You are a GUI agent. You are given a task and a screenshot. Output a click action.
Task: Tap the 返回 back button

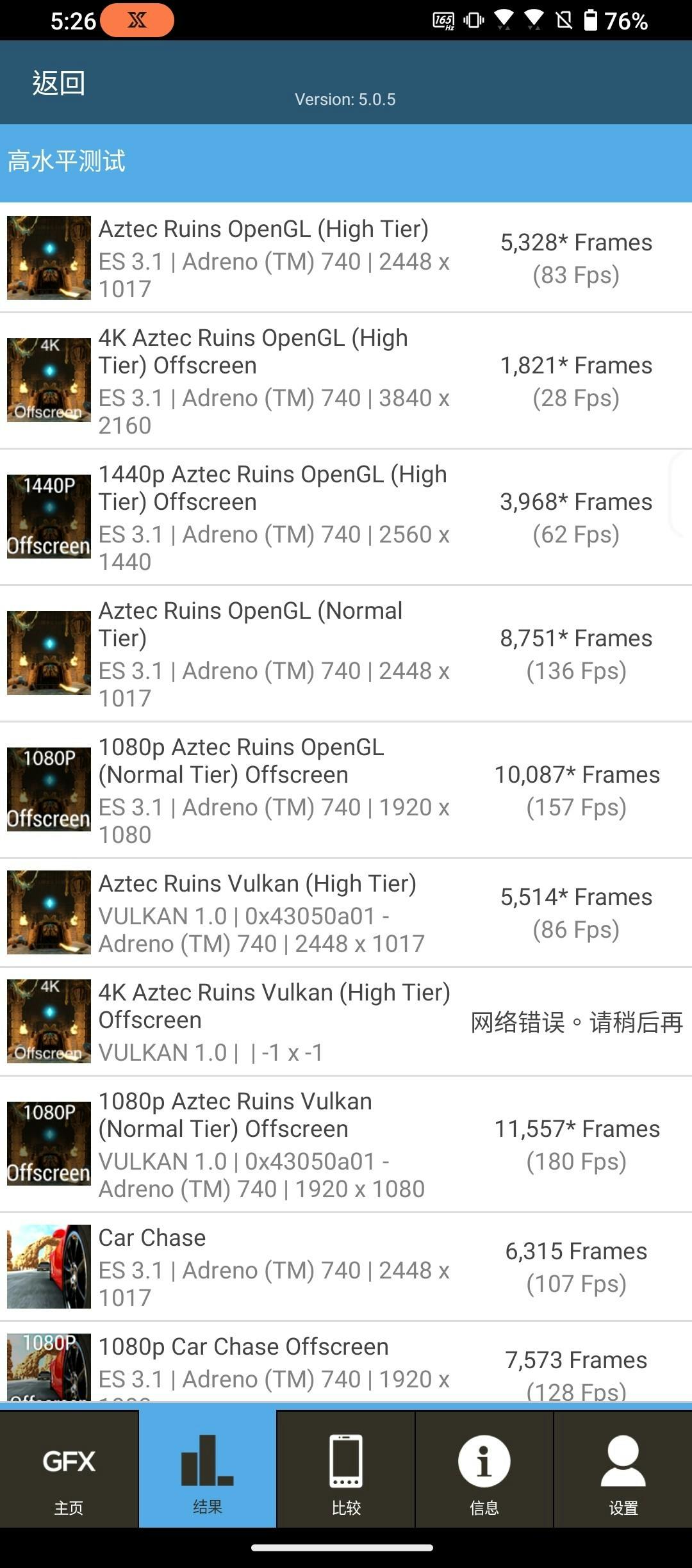[59, 83]
